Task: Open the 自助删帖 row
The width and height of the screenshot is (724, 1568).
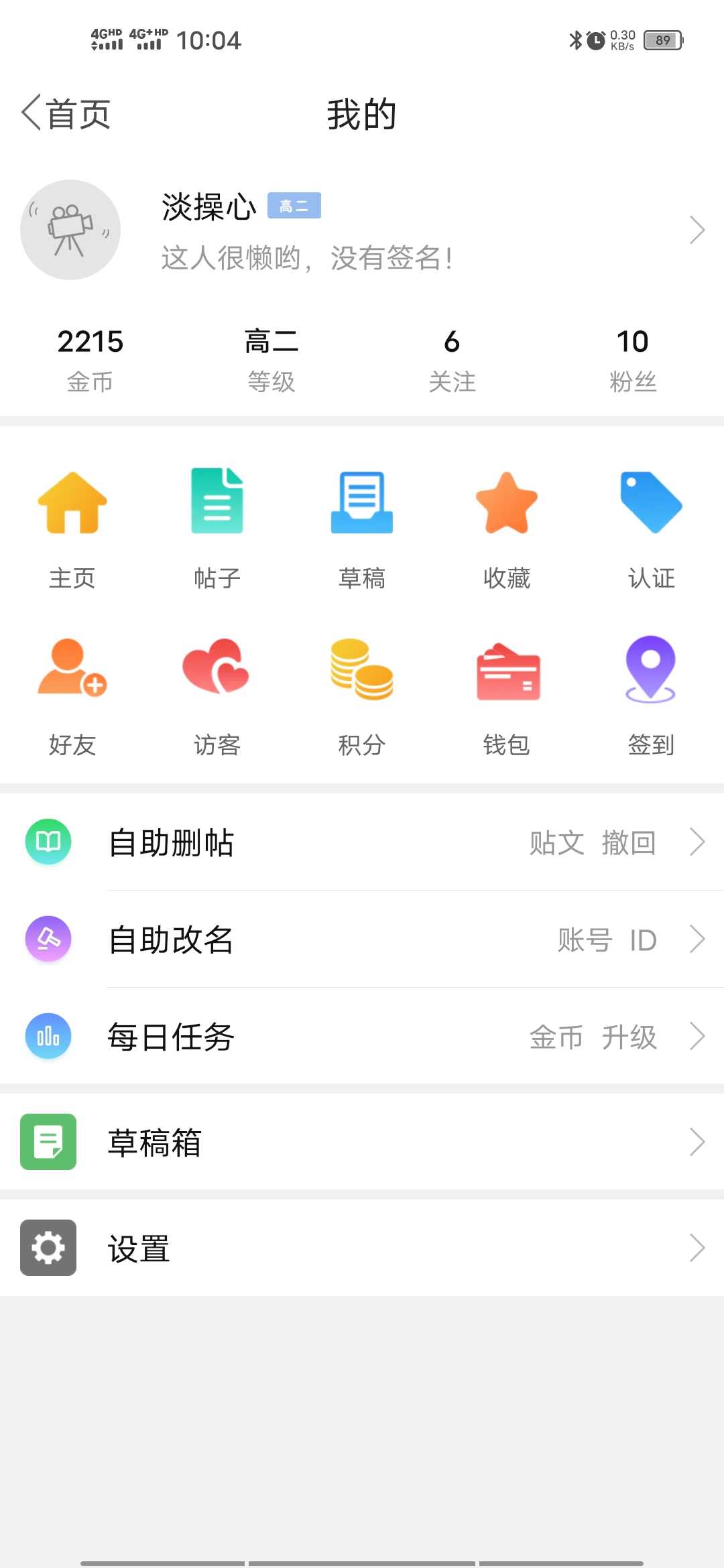Action: [x=362, y=842]
